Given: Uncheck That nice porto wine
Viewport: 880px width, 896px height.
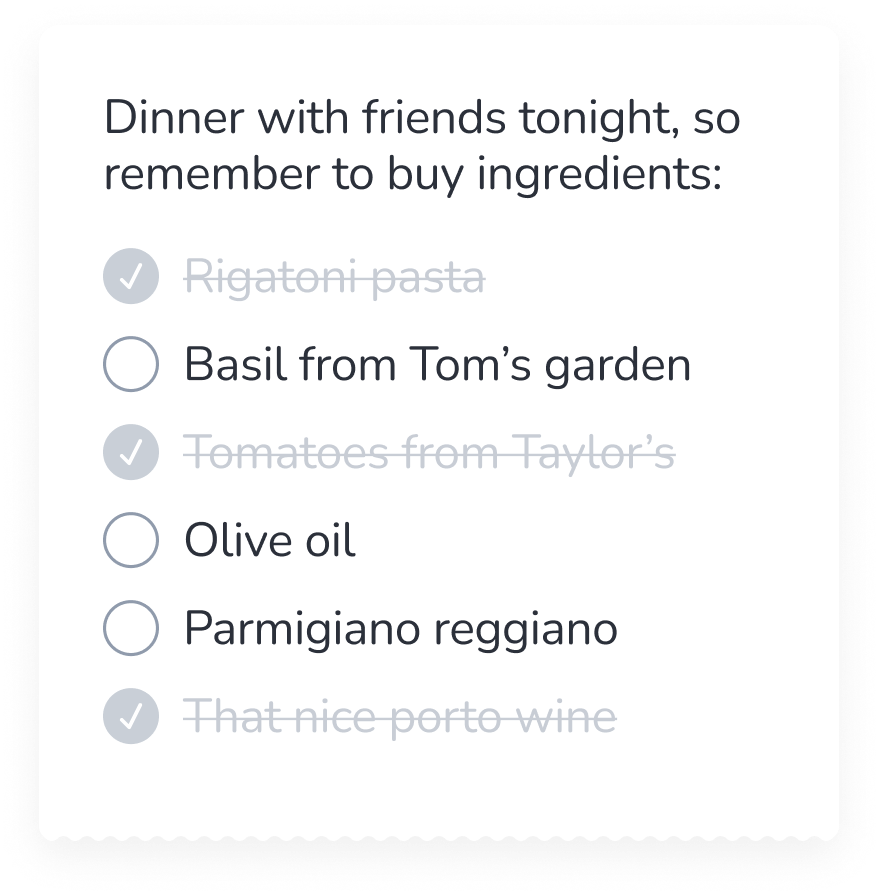Looking at the screenshot, I should click(131, 717).
